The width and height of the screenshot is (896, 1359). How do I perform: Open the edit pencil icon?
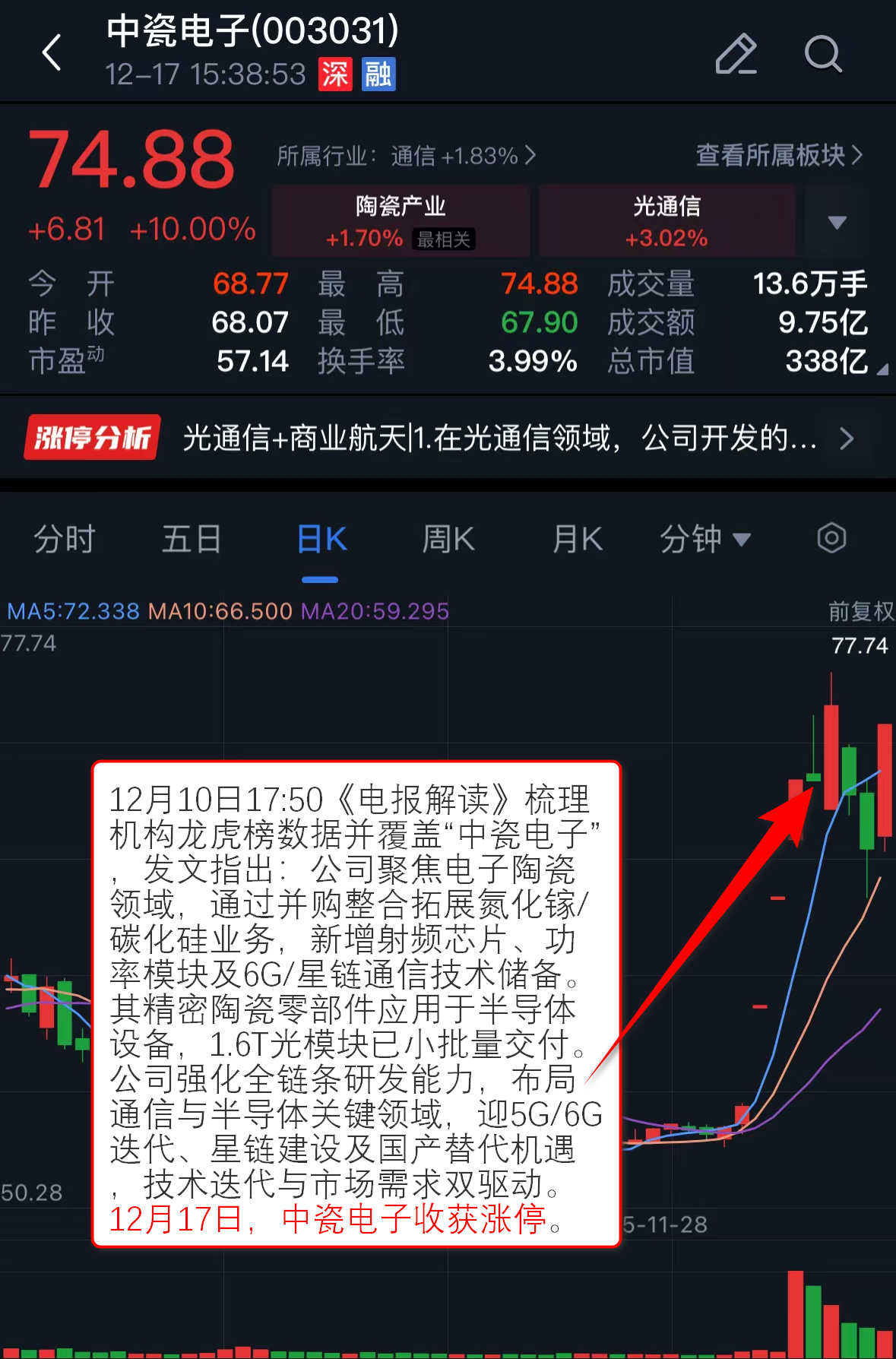pos(736,54)
